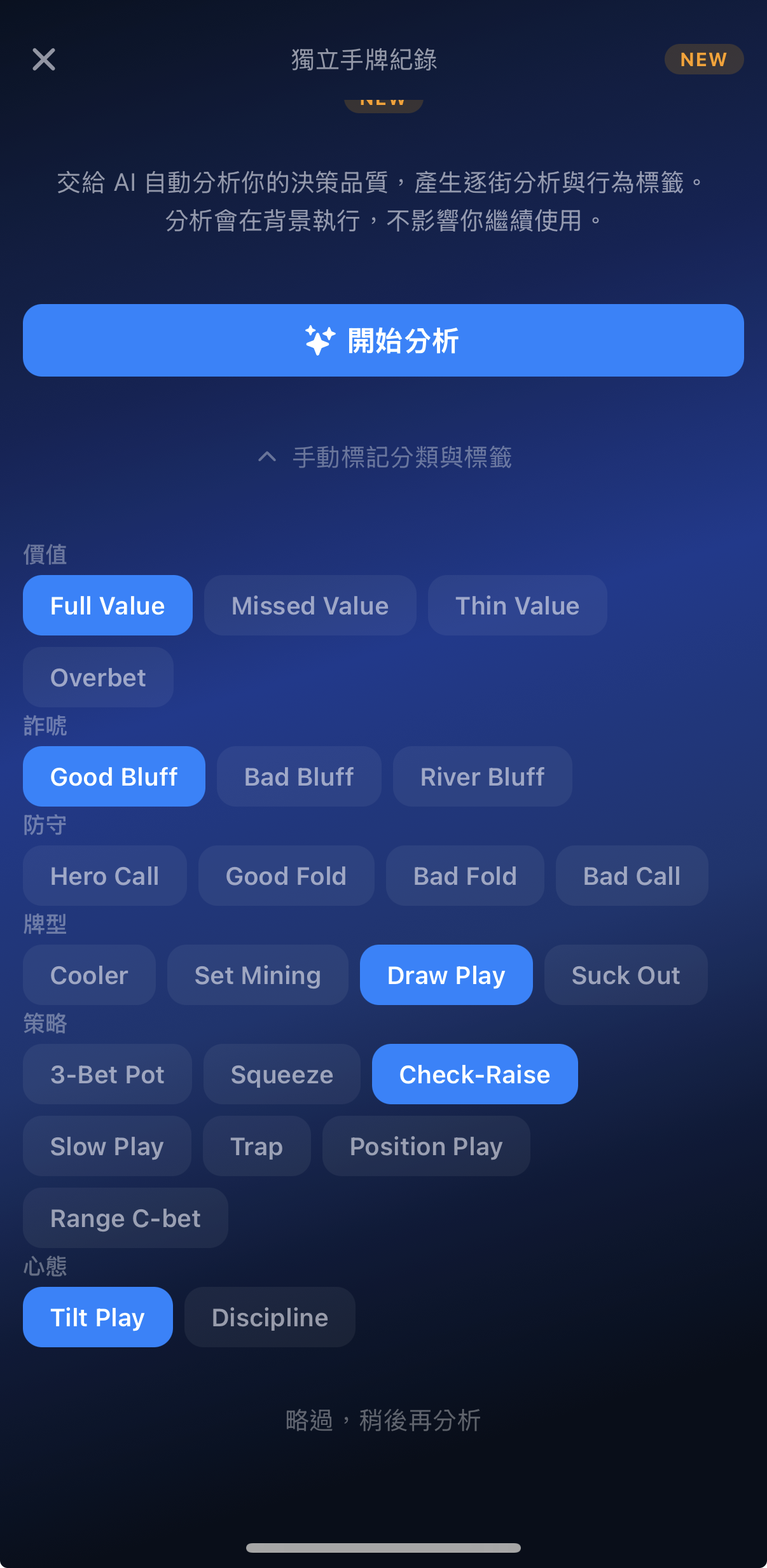
Task: Select the Discipline tag
Action: pyautogui.click(x=270, y=1317)
